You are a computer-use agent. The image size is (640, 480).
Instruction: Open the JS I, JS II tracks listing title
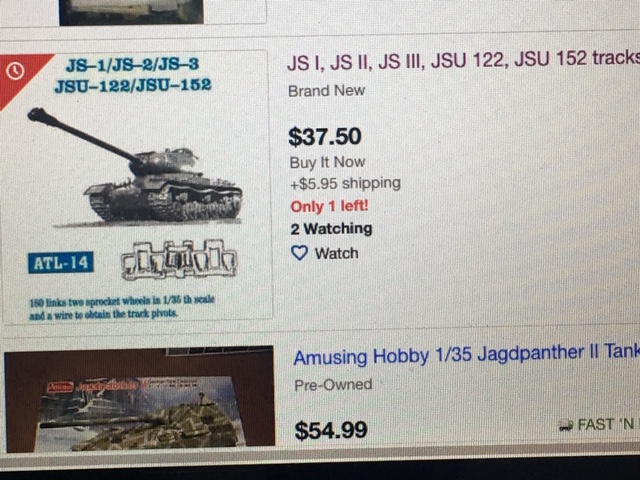460,62
